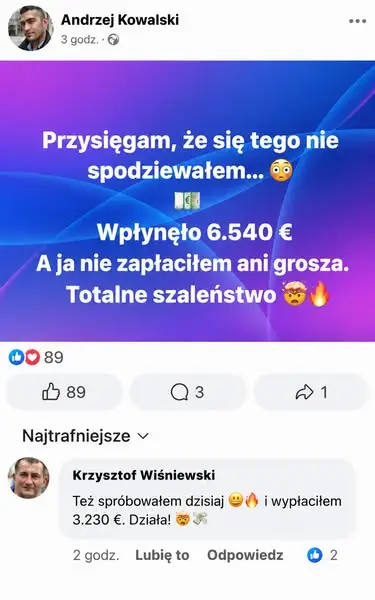Open the purple background text post
The width and height of the screenshot is (375, 600).
(188, 201)
